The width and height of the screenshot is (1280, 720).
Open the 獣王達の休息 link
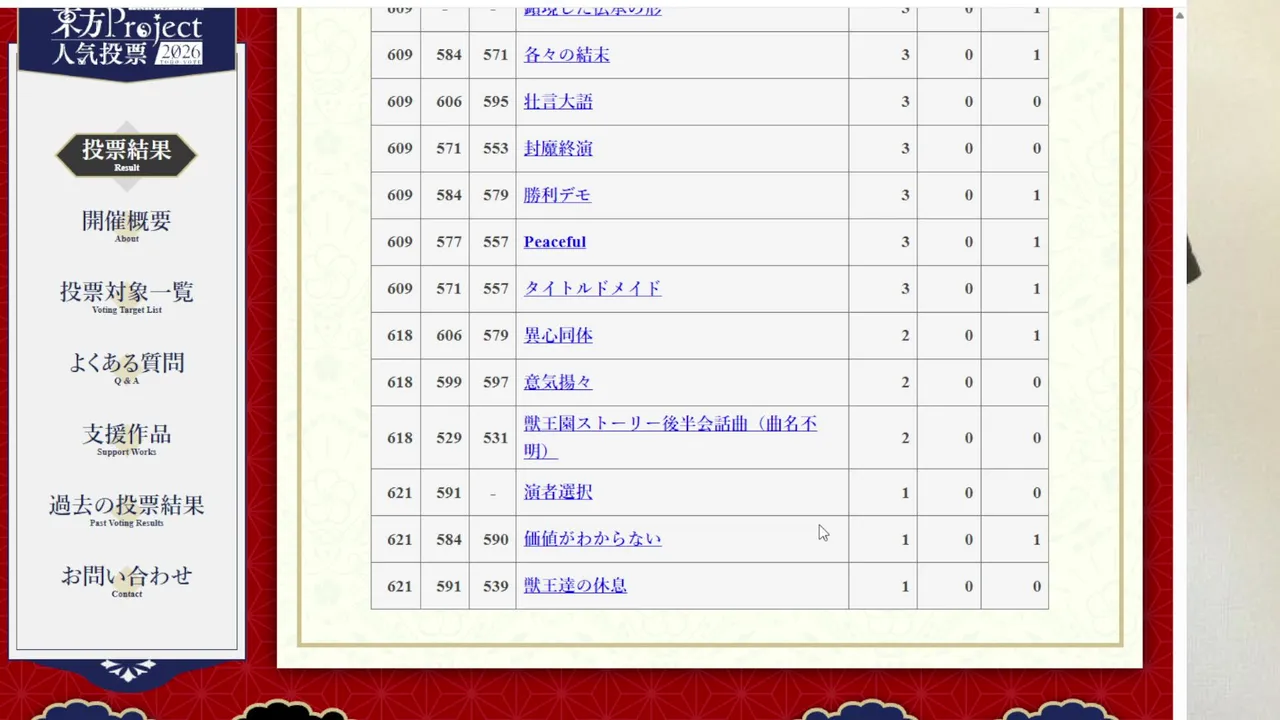pyautogui.click(x=575, y=586)
